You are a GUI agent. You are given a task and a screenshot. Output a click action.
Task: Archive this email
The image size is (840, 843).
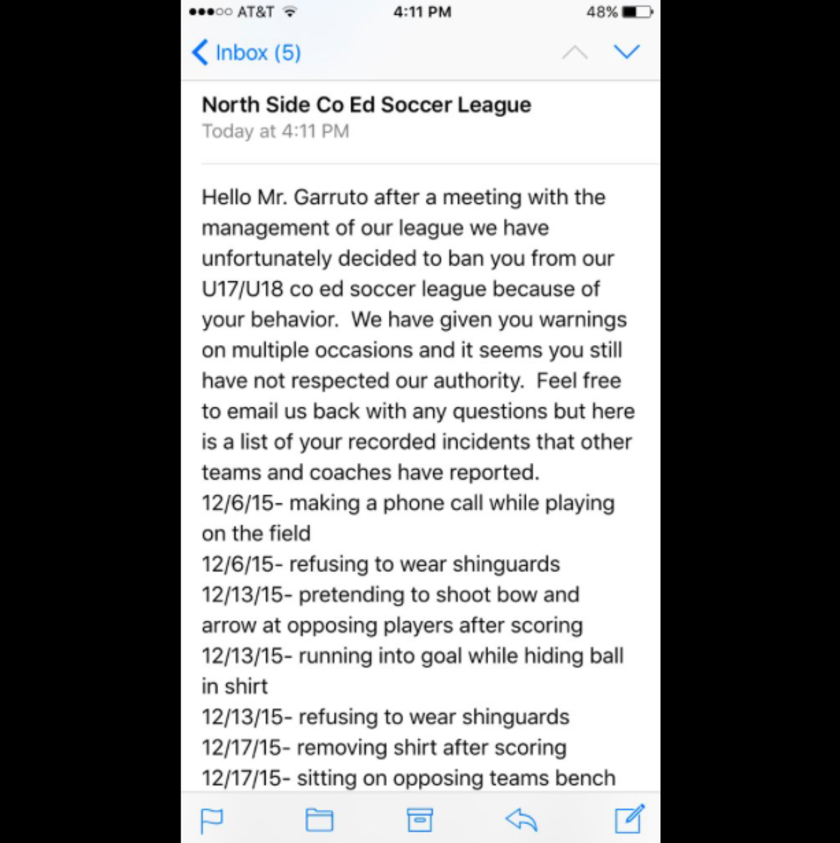coord(420,820)
